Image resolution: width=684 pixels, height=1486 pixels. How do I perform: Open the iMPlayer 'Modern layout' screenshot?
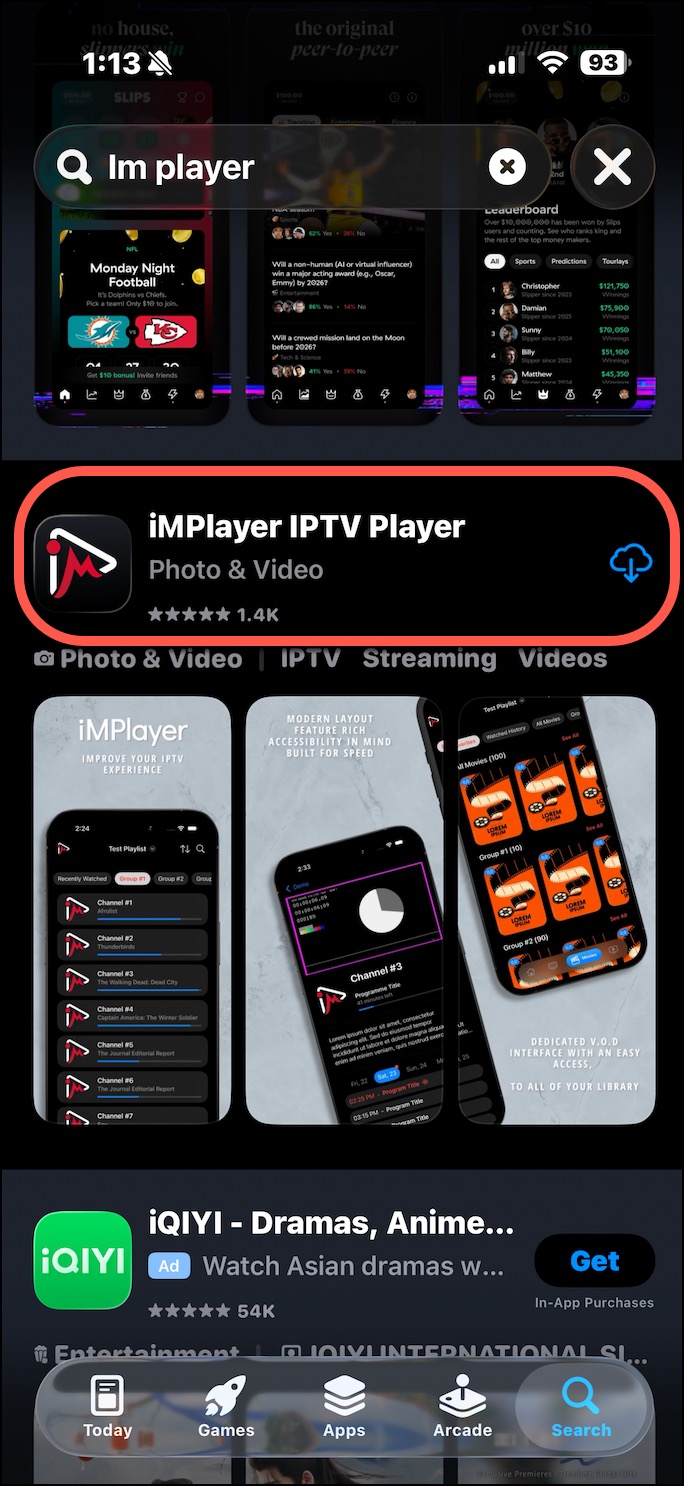click(x=345, y=910)
